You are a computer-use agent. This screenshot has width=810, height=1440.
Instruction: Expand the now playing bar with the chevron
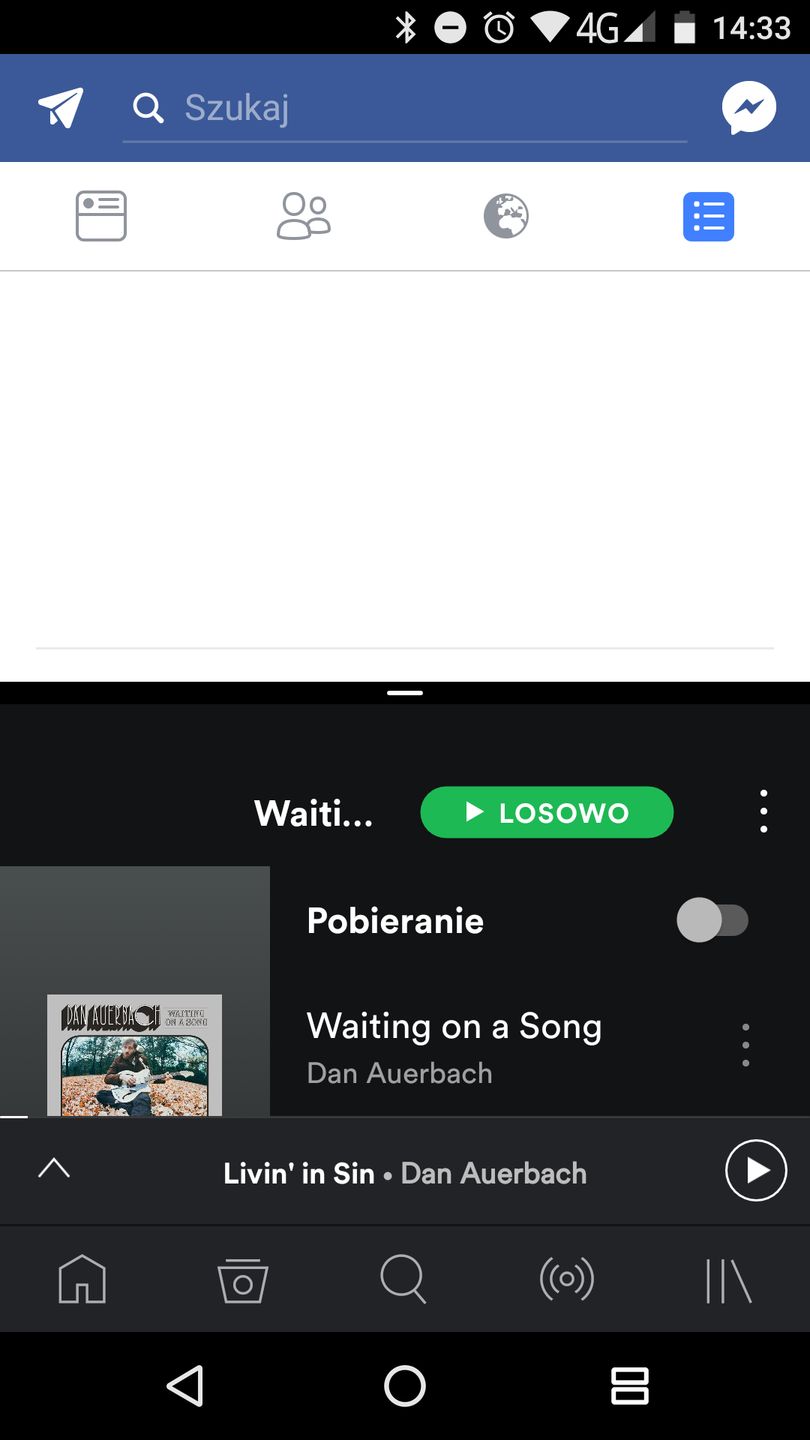pyautogui.click(x=54, y=1169)
